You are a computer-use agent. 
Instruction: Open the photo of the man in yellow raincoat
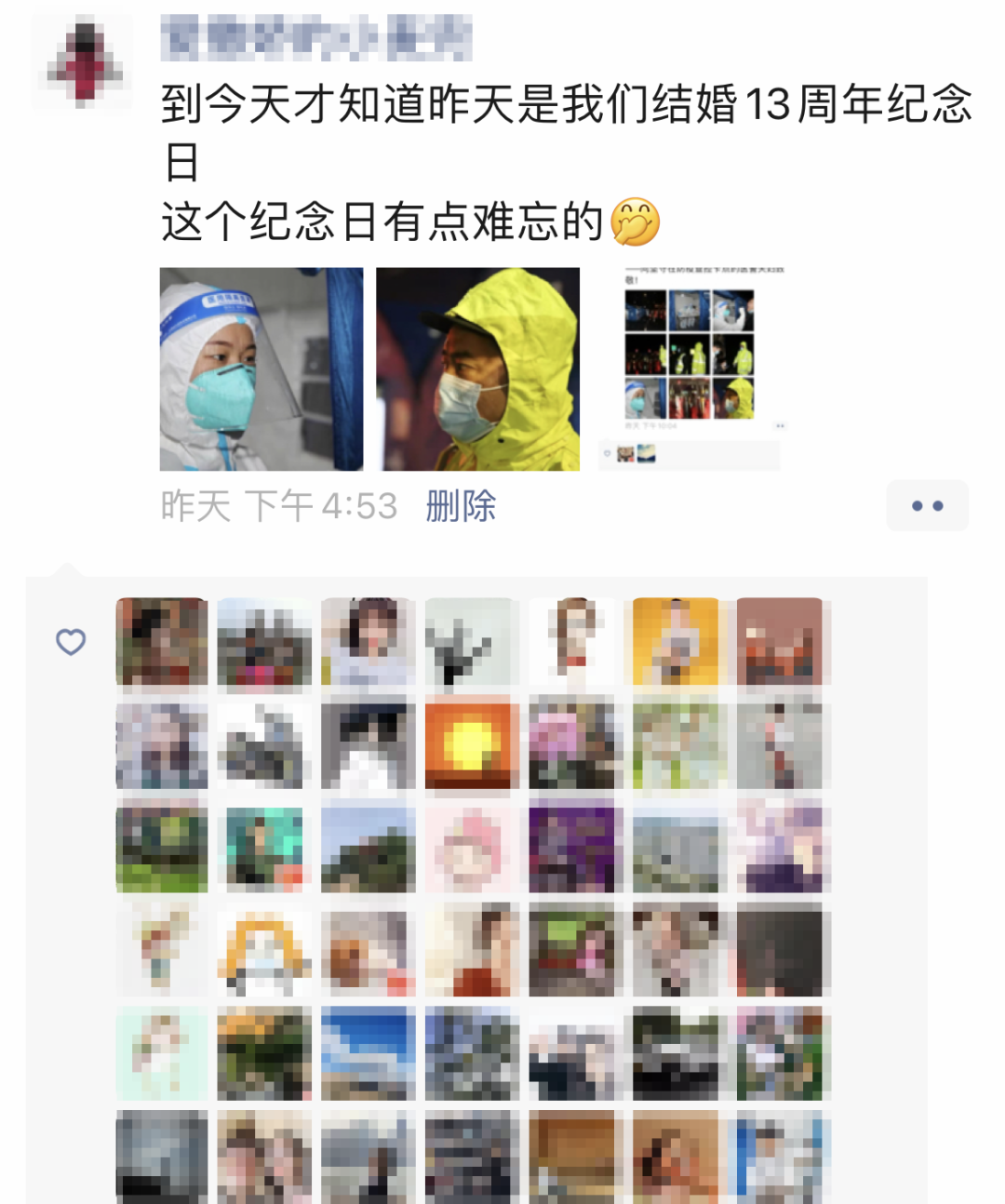tap(477, 369)
